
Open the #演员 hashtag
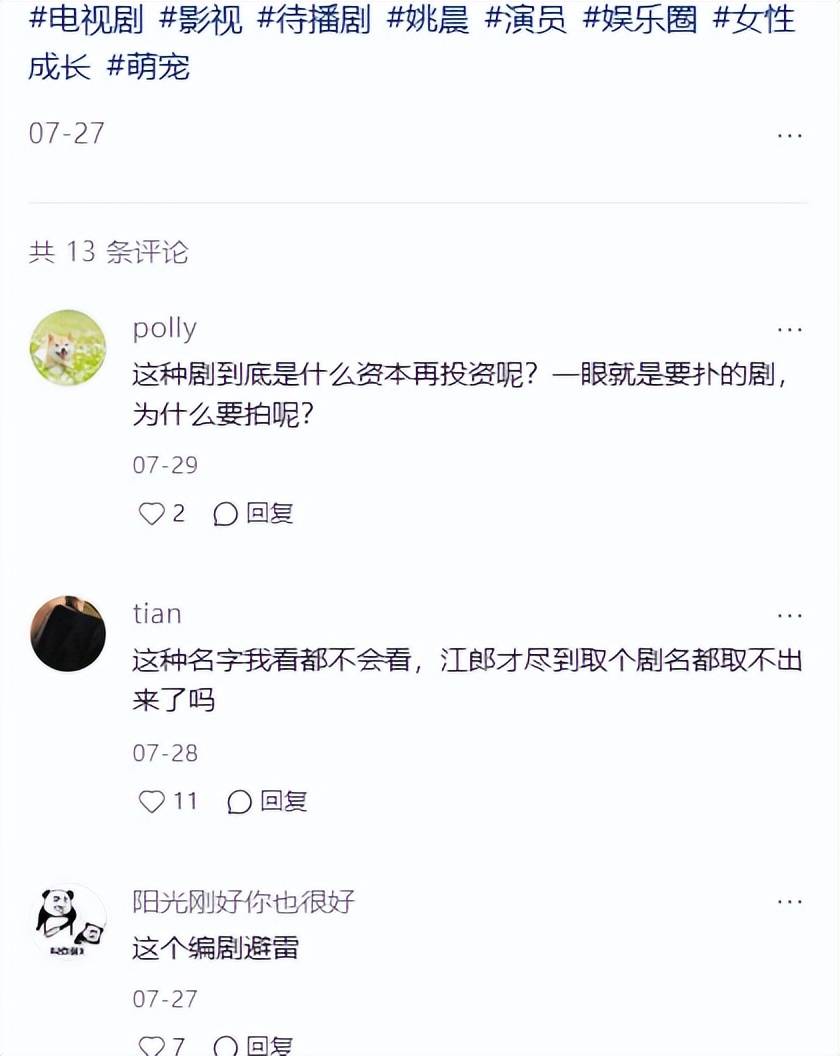coord(526,19)
